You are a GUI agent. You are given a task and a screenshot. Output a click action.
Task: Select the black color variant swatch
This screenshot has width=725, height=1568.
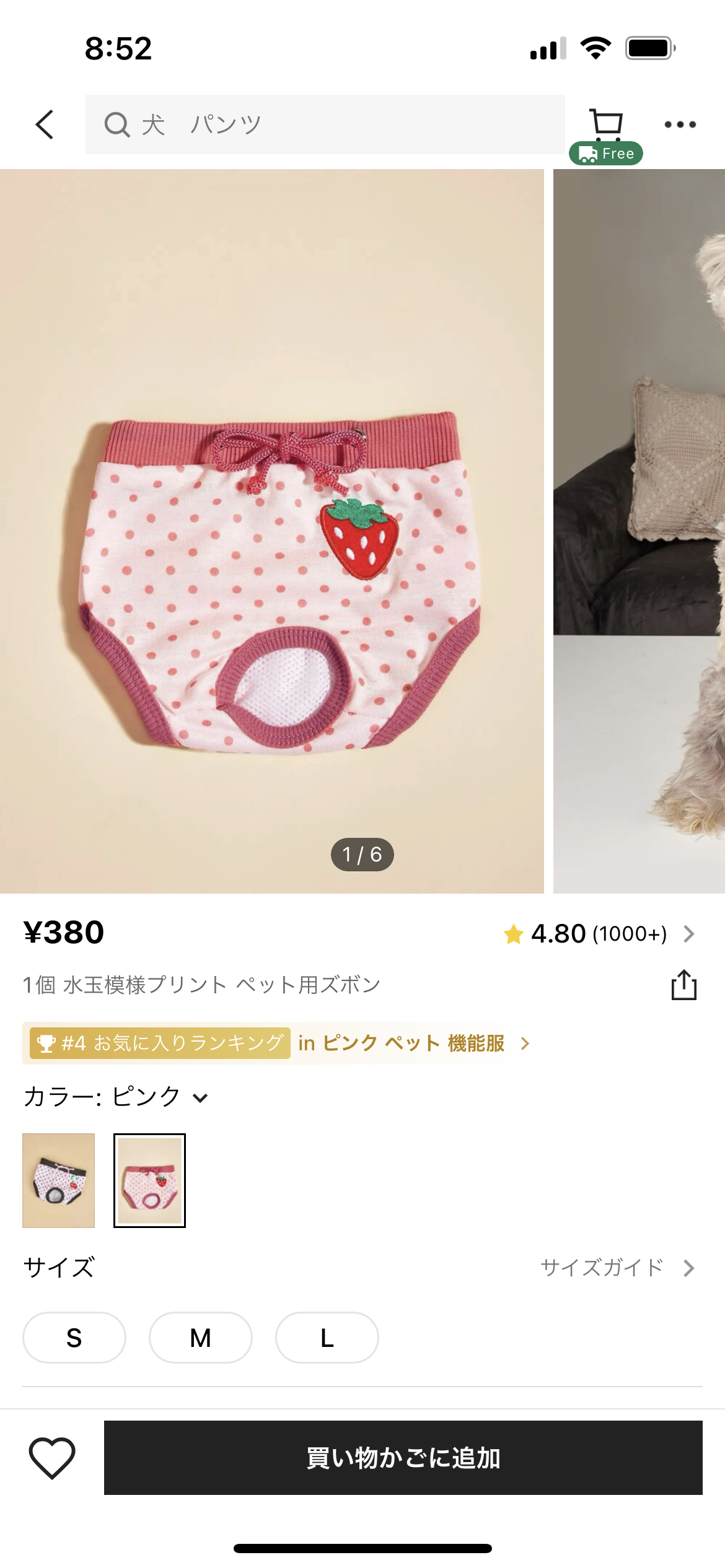[x=59, y=1180]
